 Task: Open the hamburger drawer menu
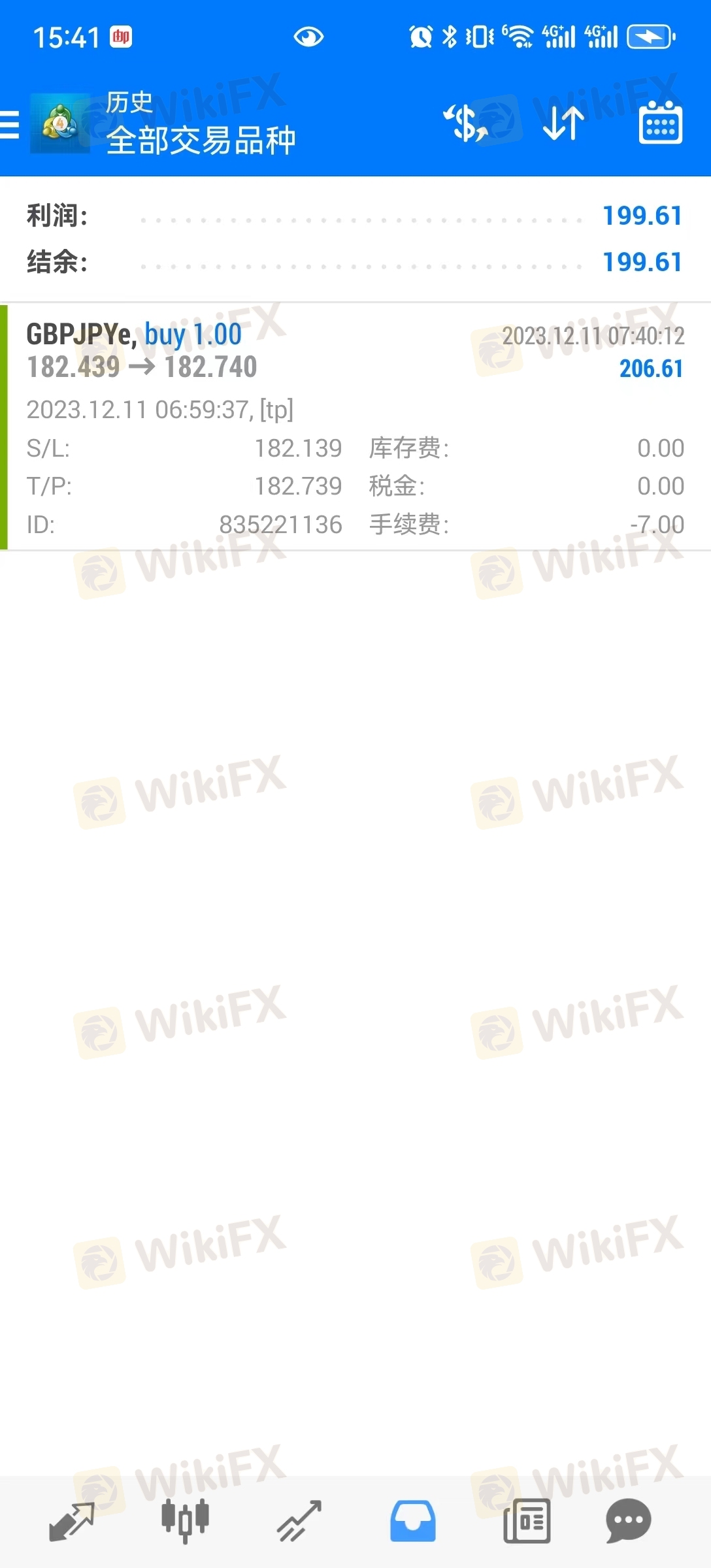coord(9,124)
